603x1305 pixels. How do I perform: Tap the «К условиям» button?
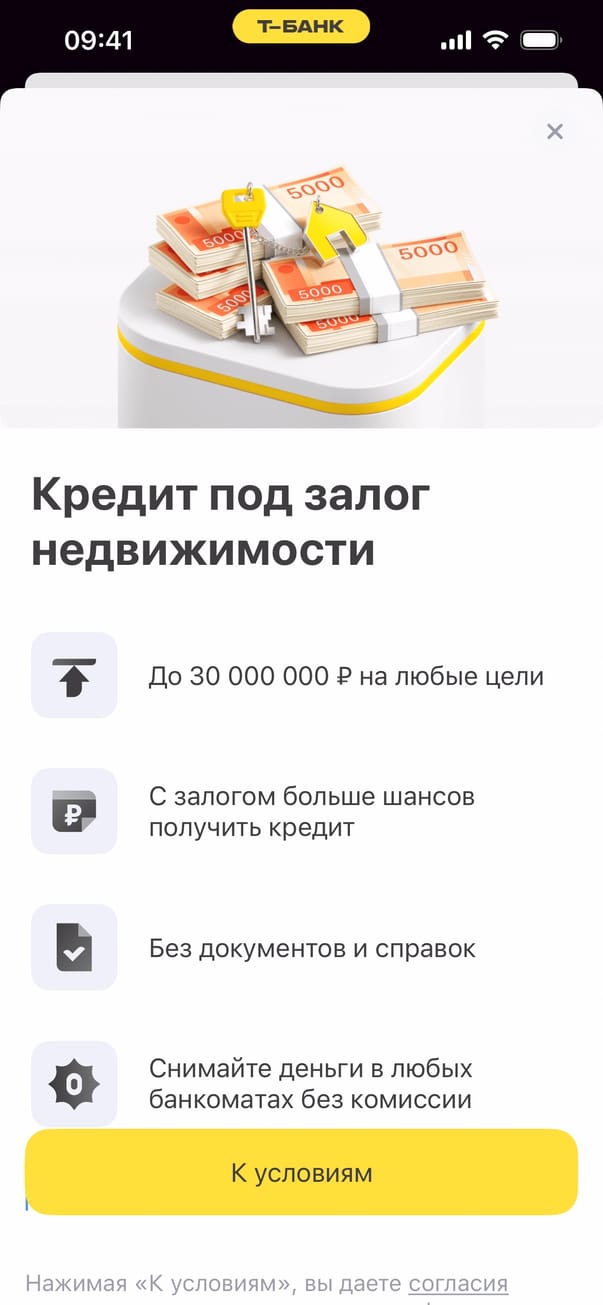[x=301, y=1172]
